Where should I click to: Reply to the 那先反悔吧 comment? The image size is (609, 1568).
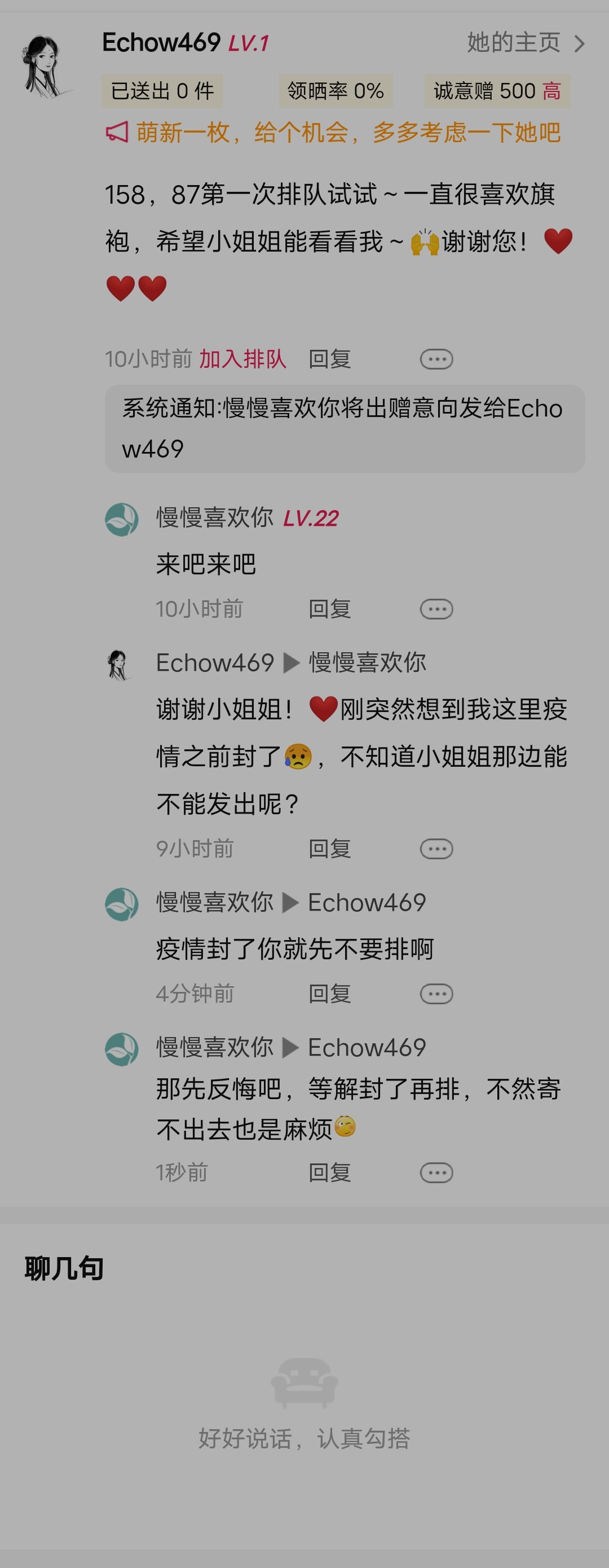point(329,1172)
